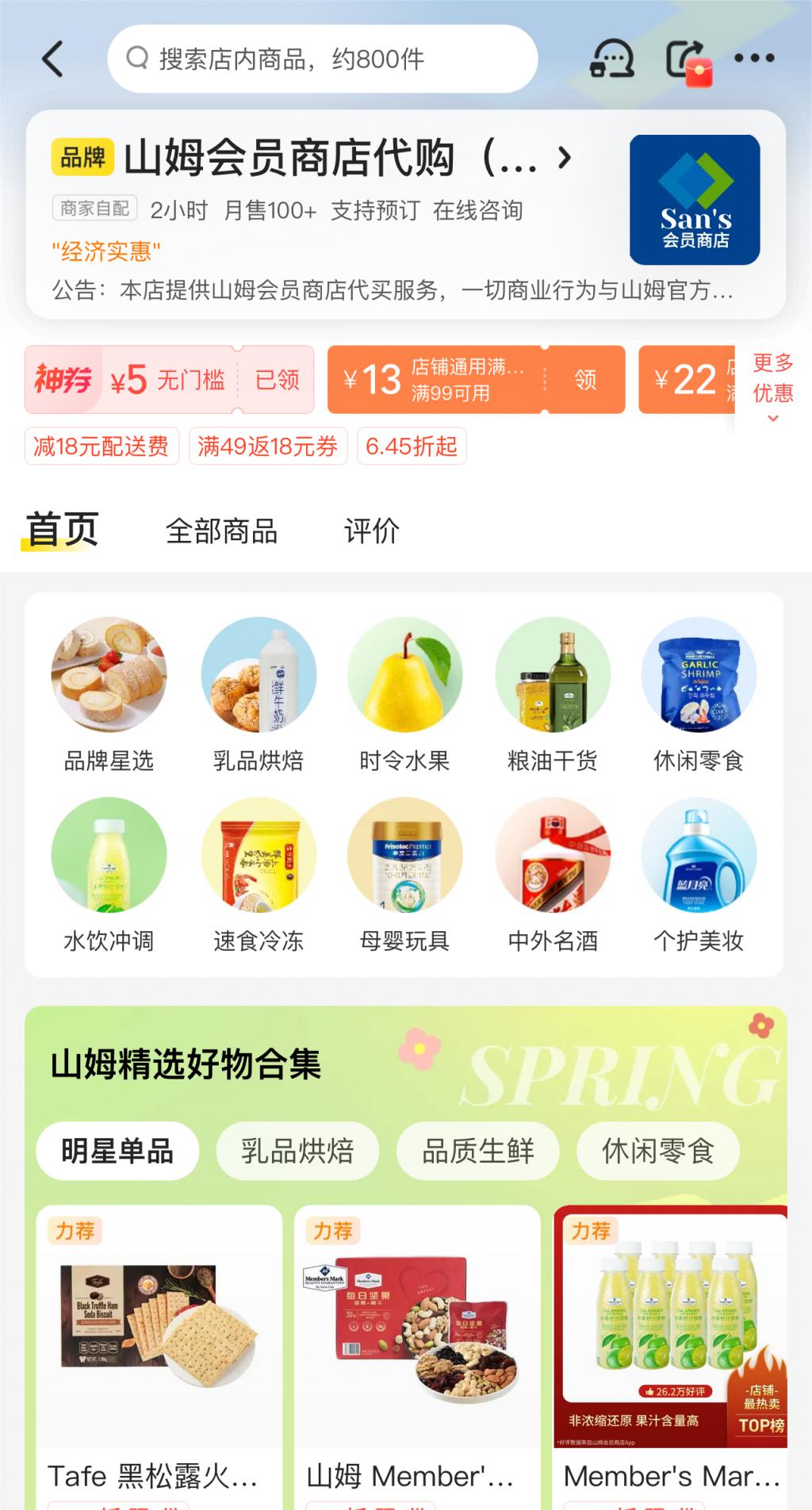Open the 山姆 Member's 每日坚果 product card

417,1357
